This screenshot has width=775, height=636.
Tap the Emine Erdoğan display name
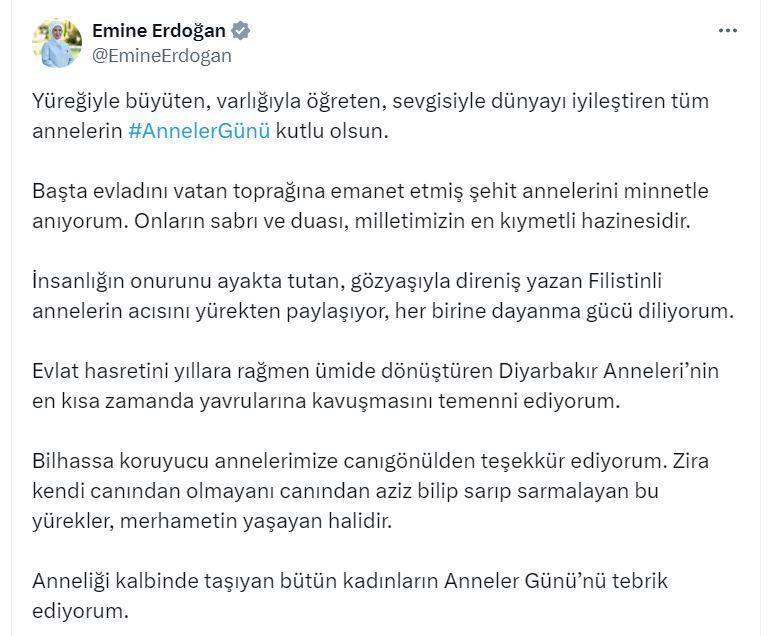pos(159,31)
